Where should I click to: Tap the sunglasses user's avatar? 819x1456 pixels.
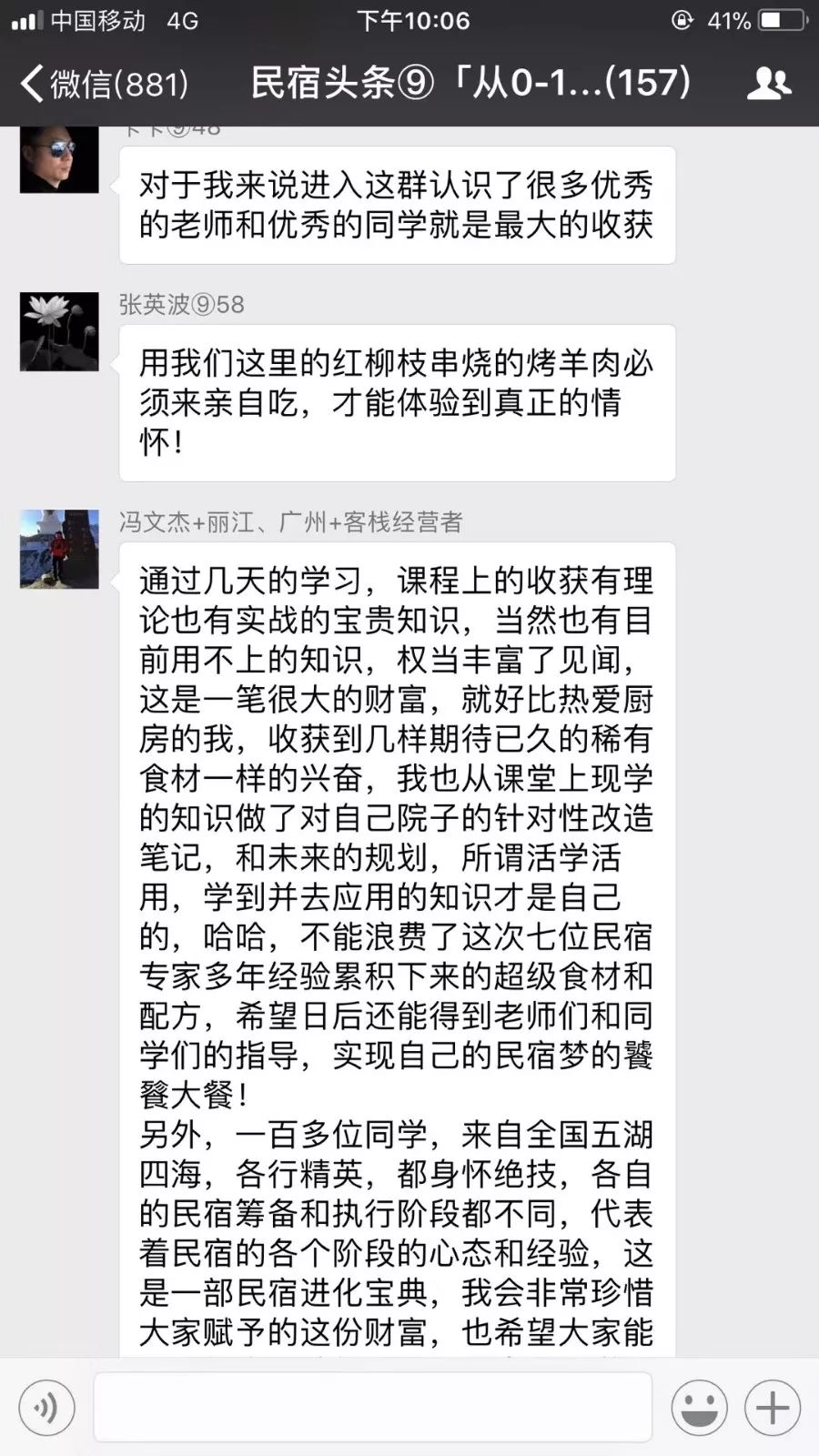[x=60, y=160]
